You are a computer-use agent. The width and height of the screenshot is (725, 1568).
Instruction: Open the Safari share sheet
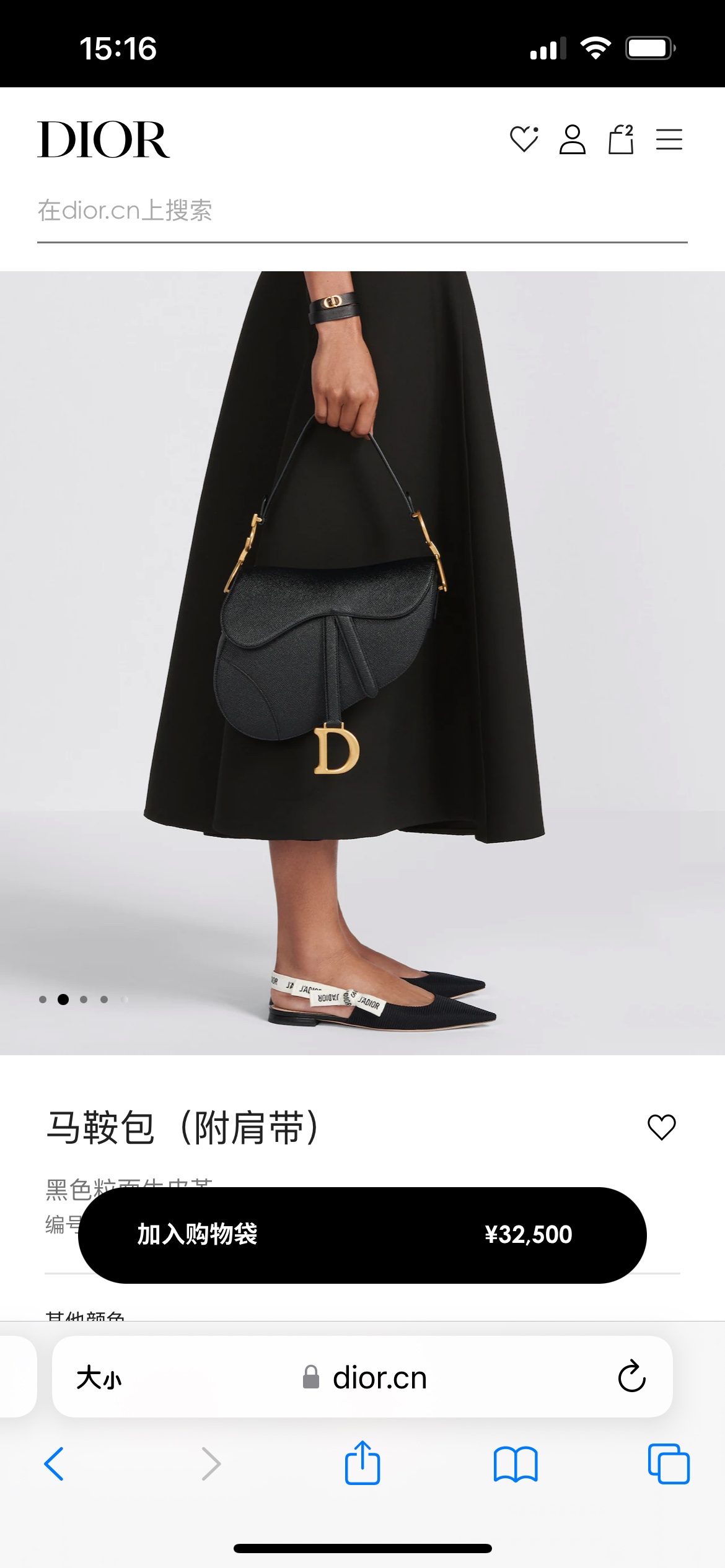(x=362, y=1463)
